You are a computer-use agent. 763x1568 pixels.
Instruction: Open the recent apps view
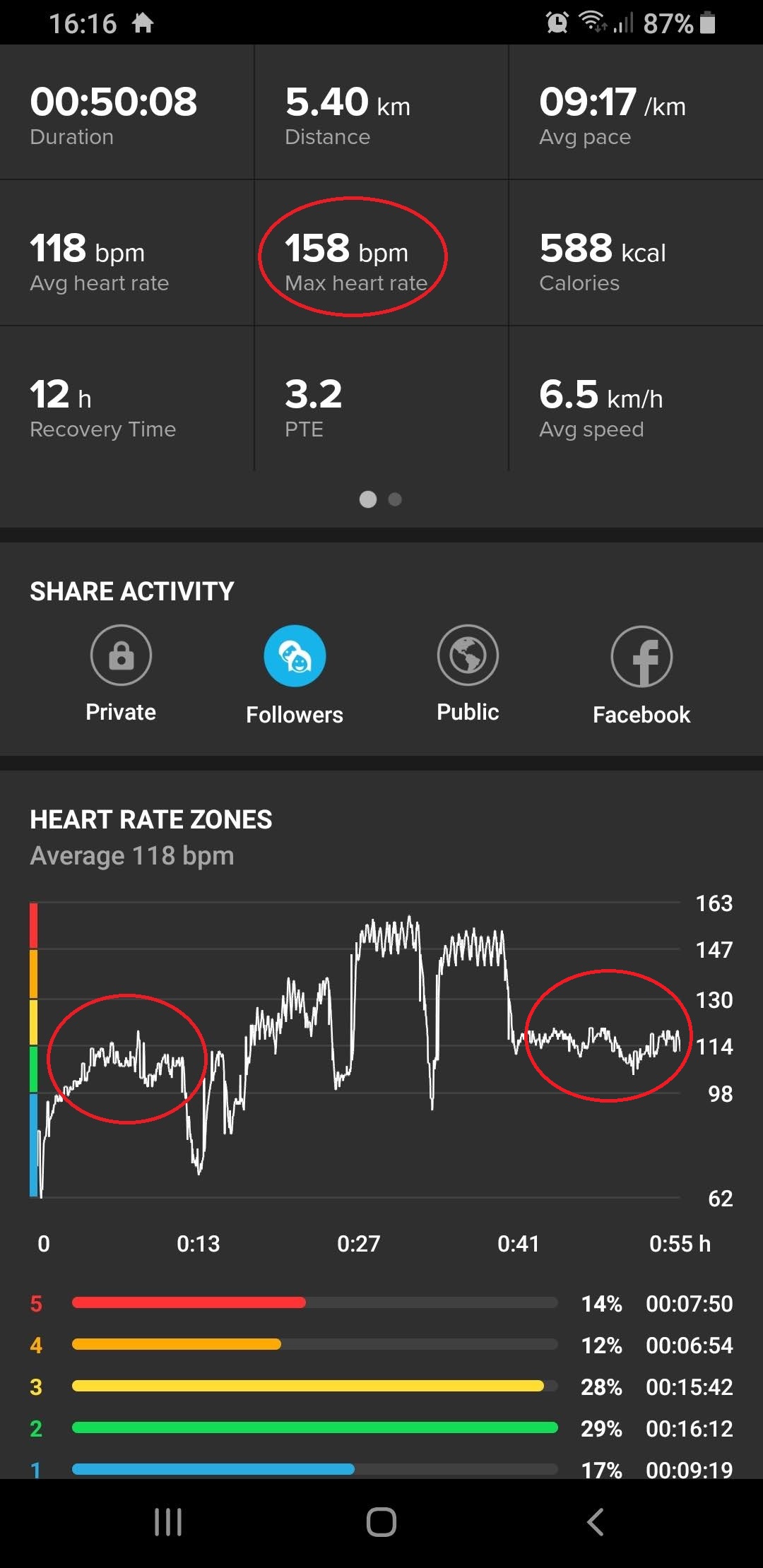coord(168,1522)
